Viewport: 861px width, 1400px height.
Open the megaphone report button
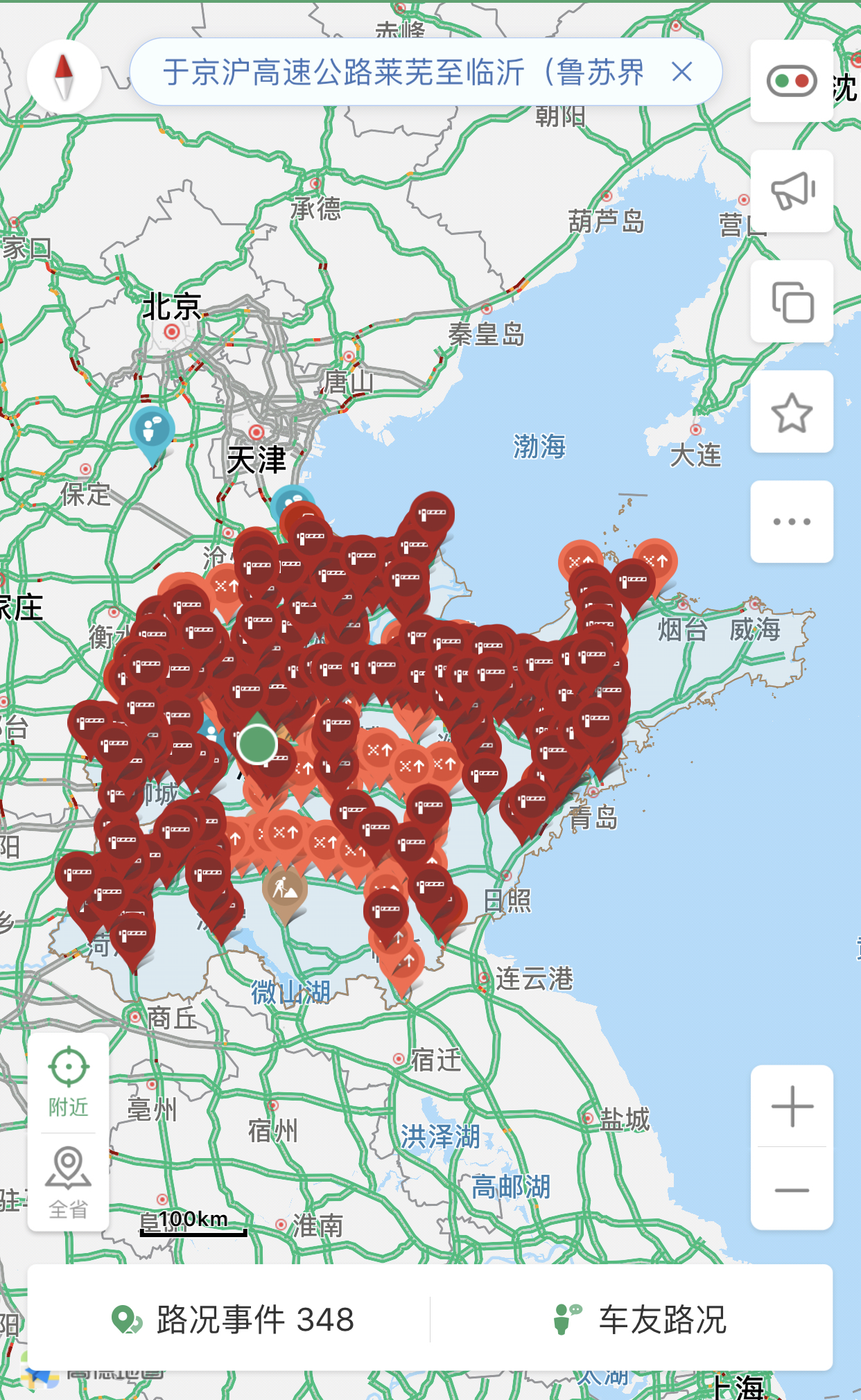click(x=792, y=191)
